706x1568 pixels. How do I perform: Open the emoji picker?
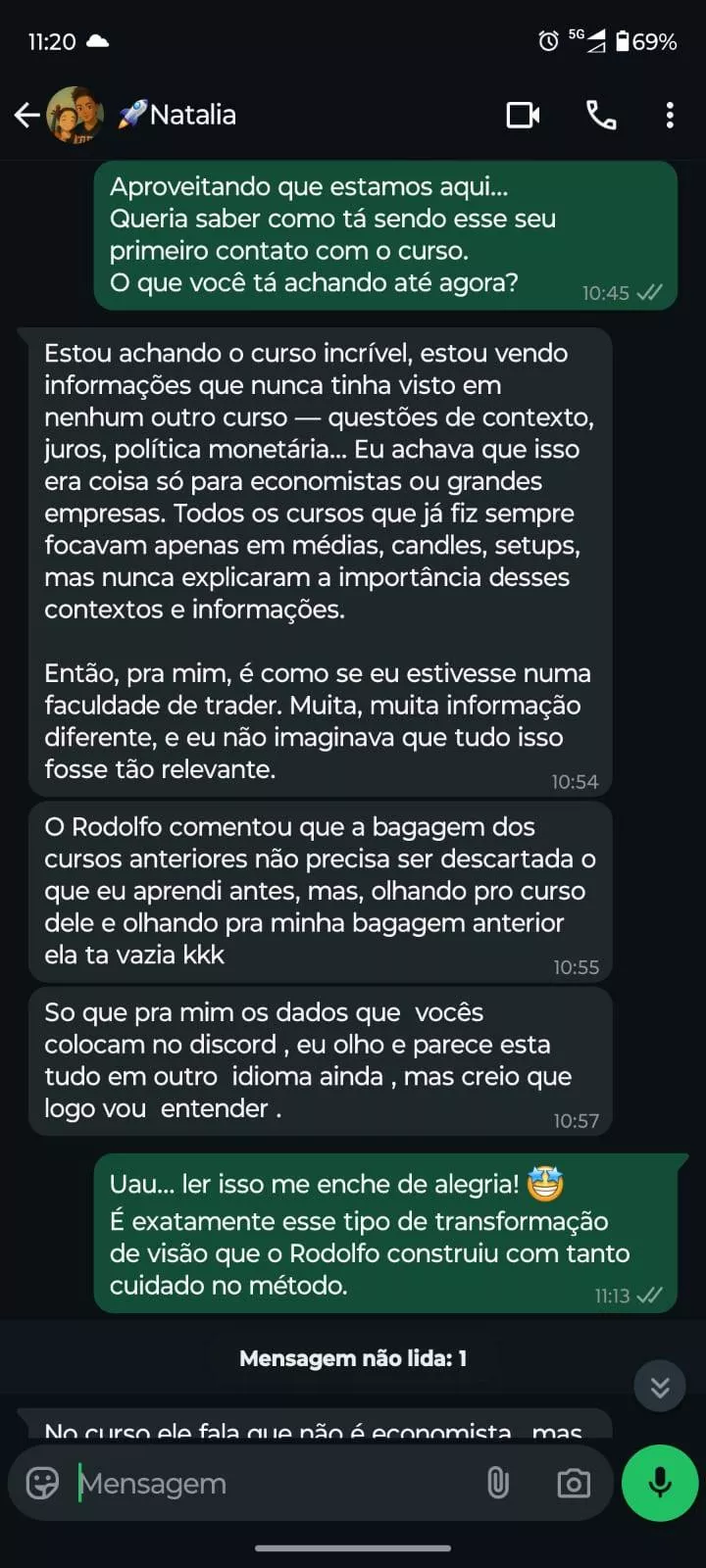coord(42,1484)
